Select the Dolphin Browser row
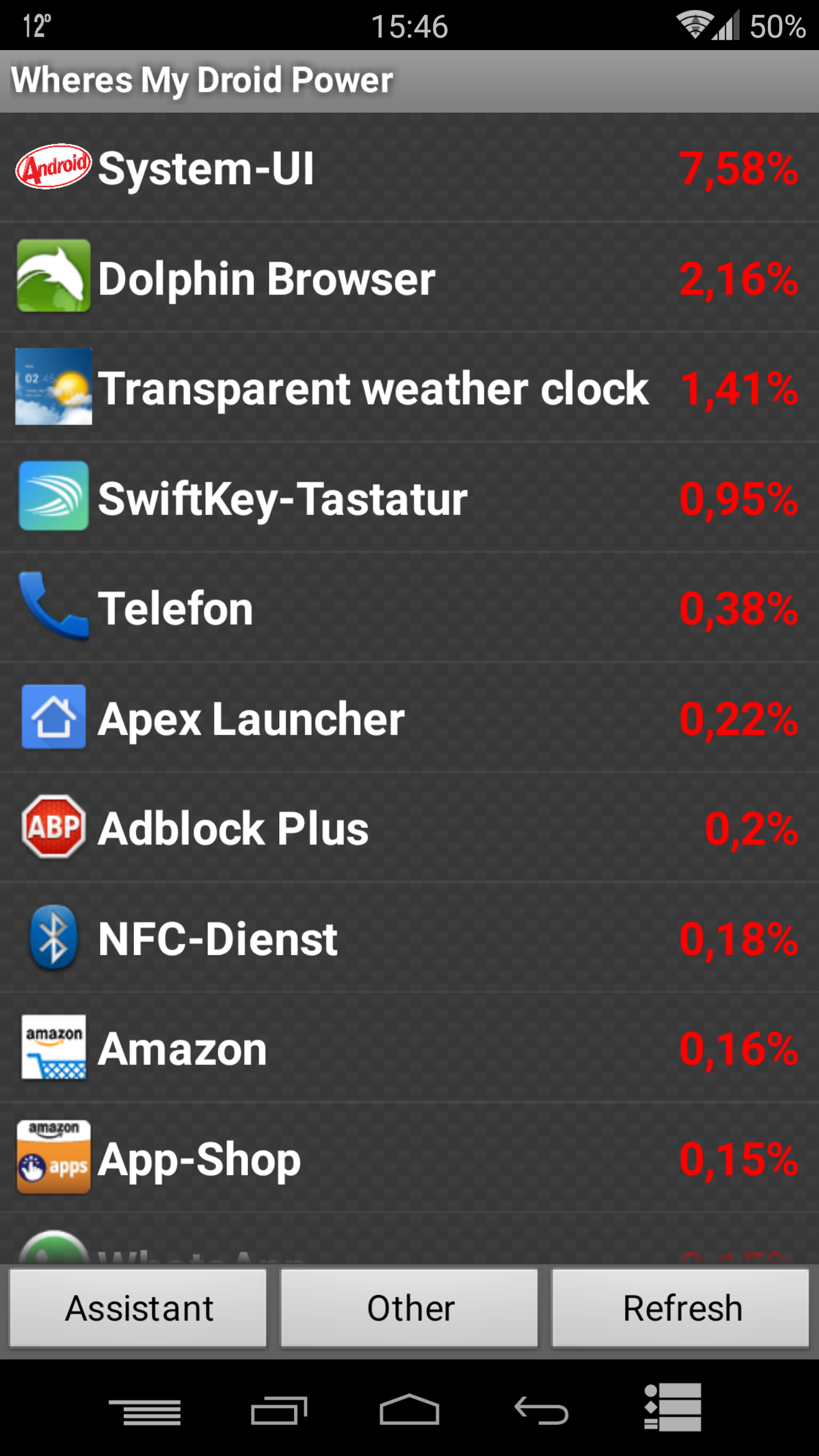 (x=409, y=277)
